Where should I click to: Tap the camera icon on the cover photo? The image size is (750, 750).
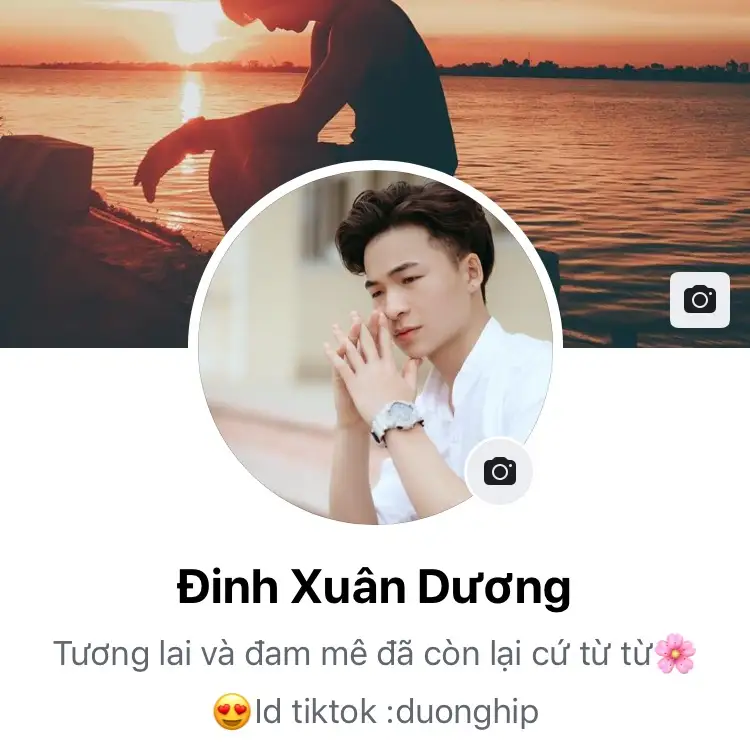tap(699, 299)
